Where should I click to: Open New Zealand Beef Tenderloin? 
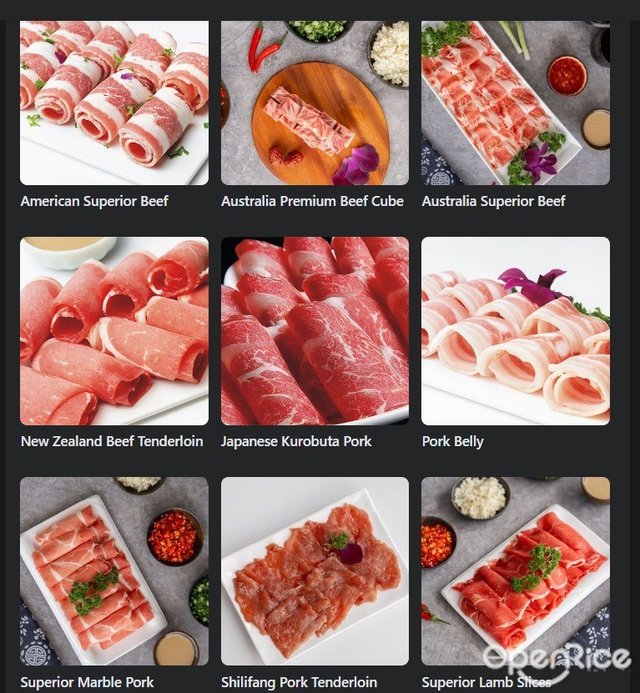point(114,331)
